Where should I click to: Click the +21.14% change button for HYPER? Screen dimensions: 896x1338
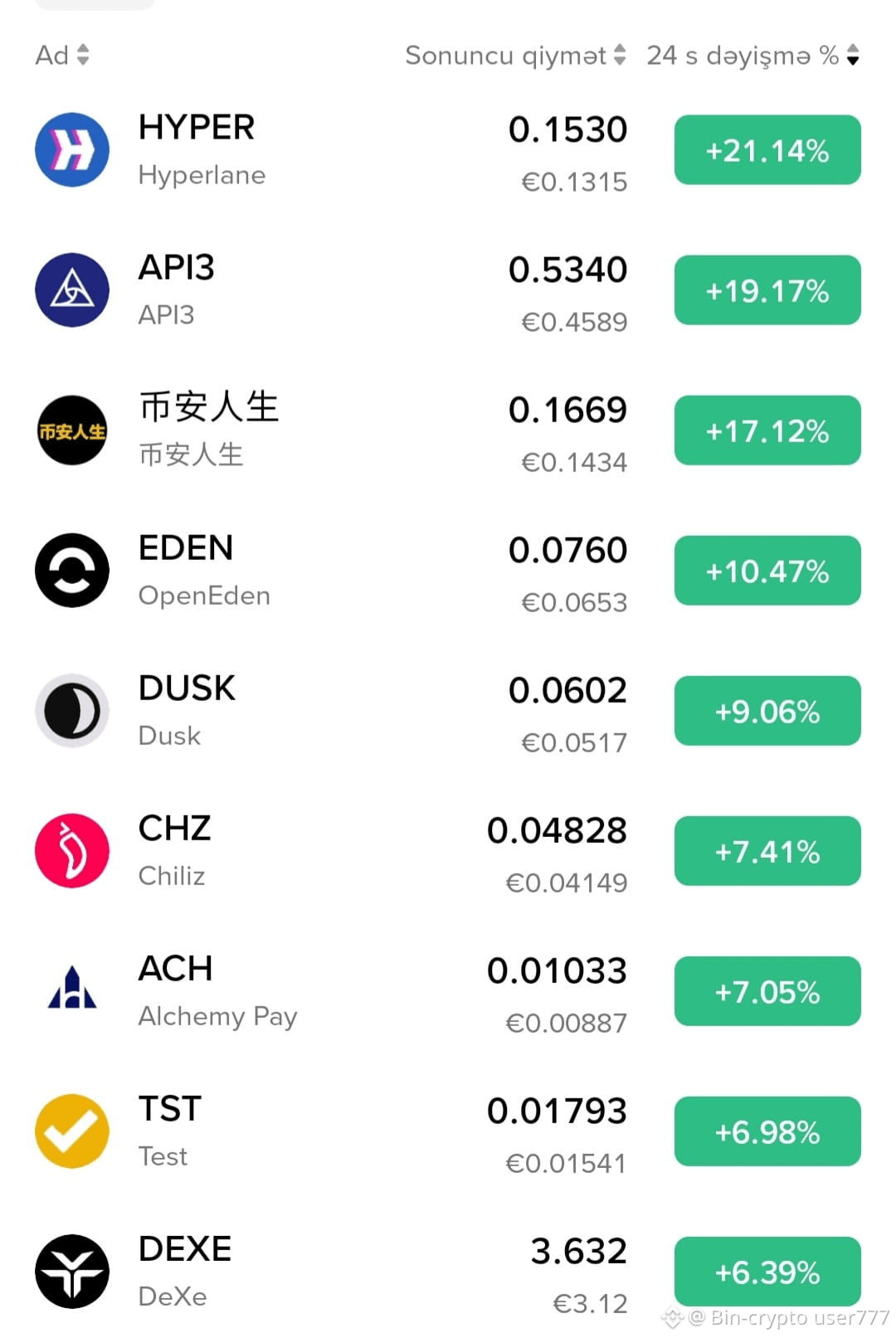[x=767, y=150]
